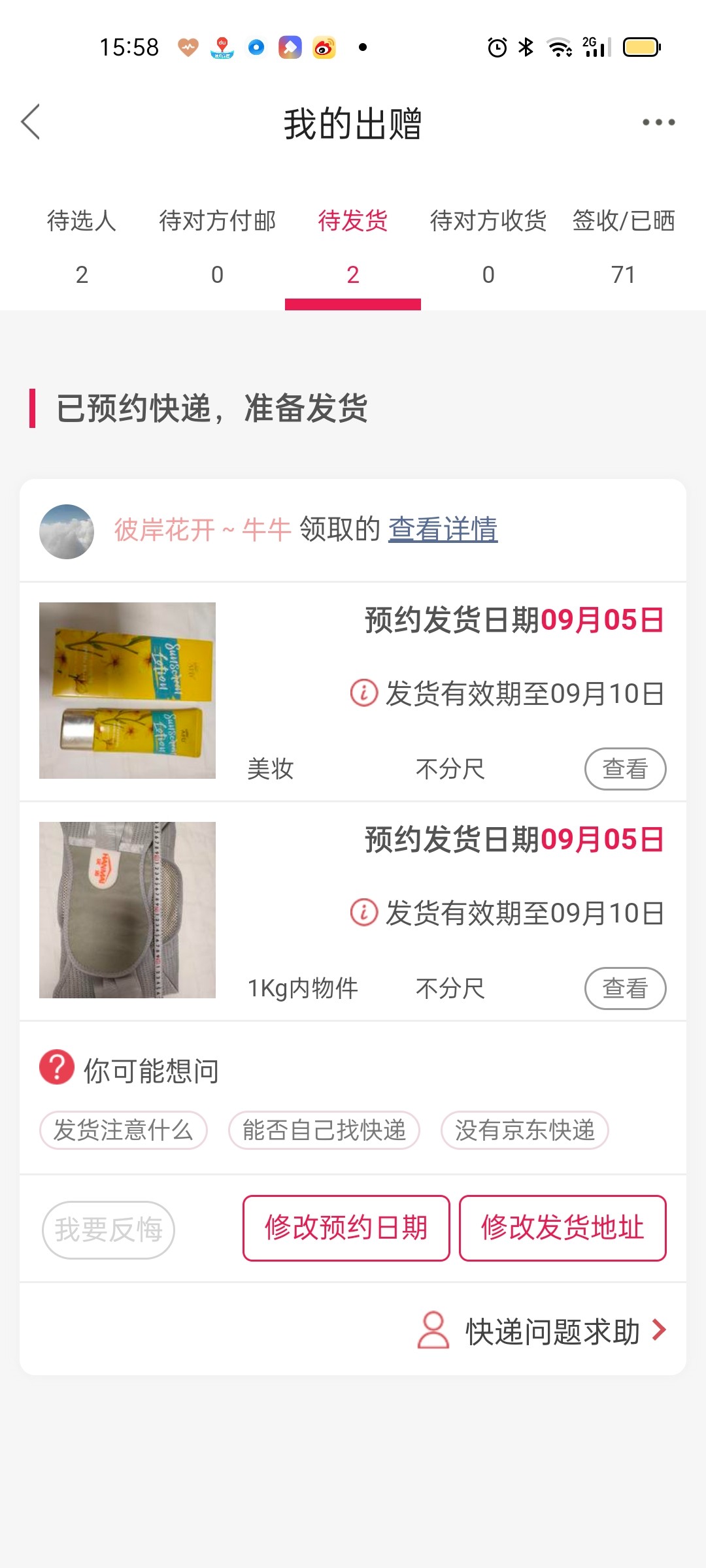Select the 待发货 tab
The width and height of the screenshot is (706, 1568).
point(353,245)
